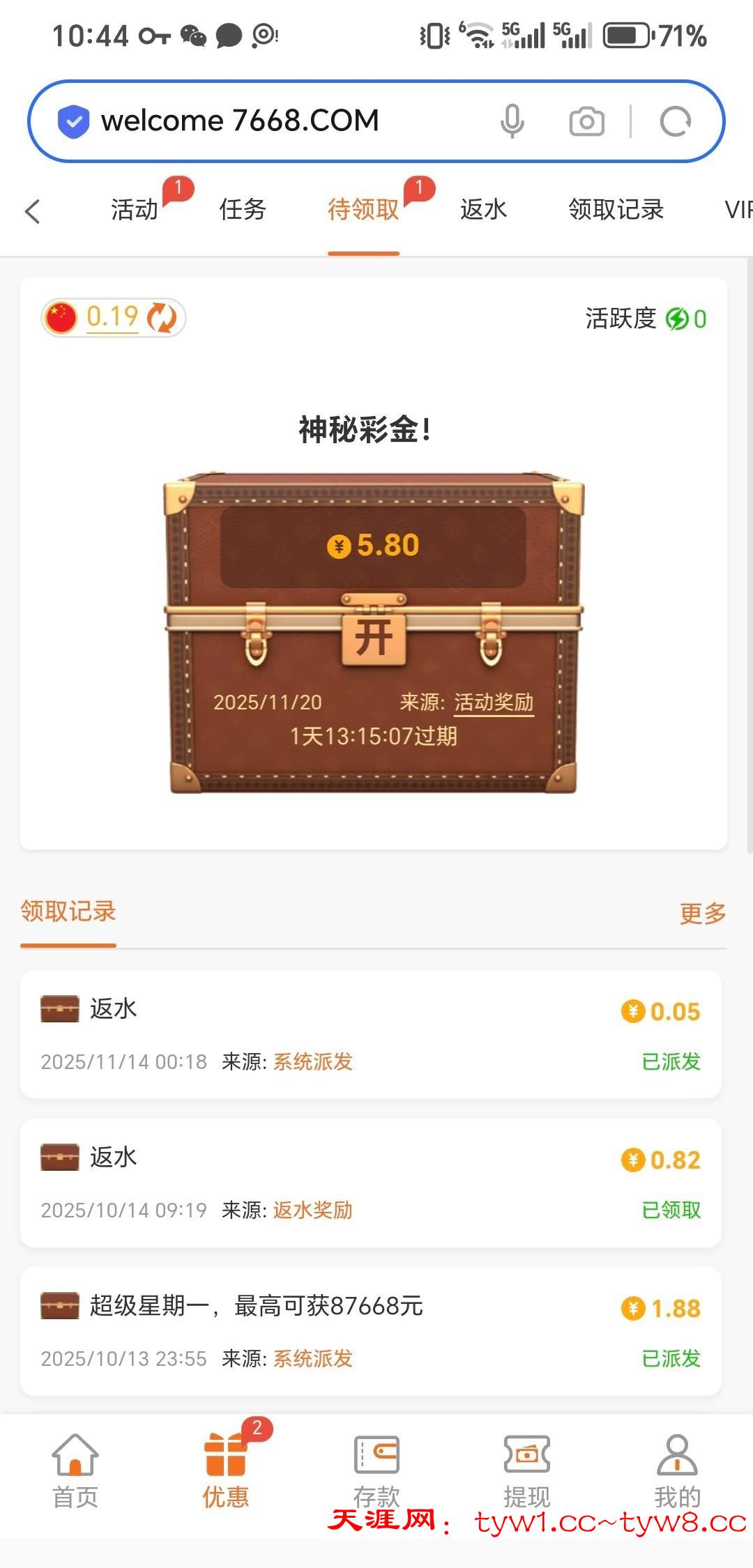Viewport: 753px width, 1568px height.
Task: Open camera search in address bar
Action: pyautogui.click(x=586, y=121)
